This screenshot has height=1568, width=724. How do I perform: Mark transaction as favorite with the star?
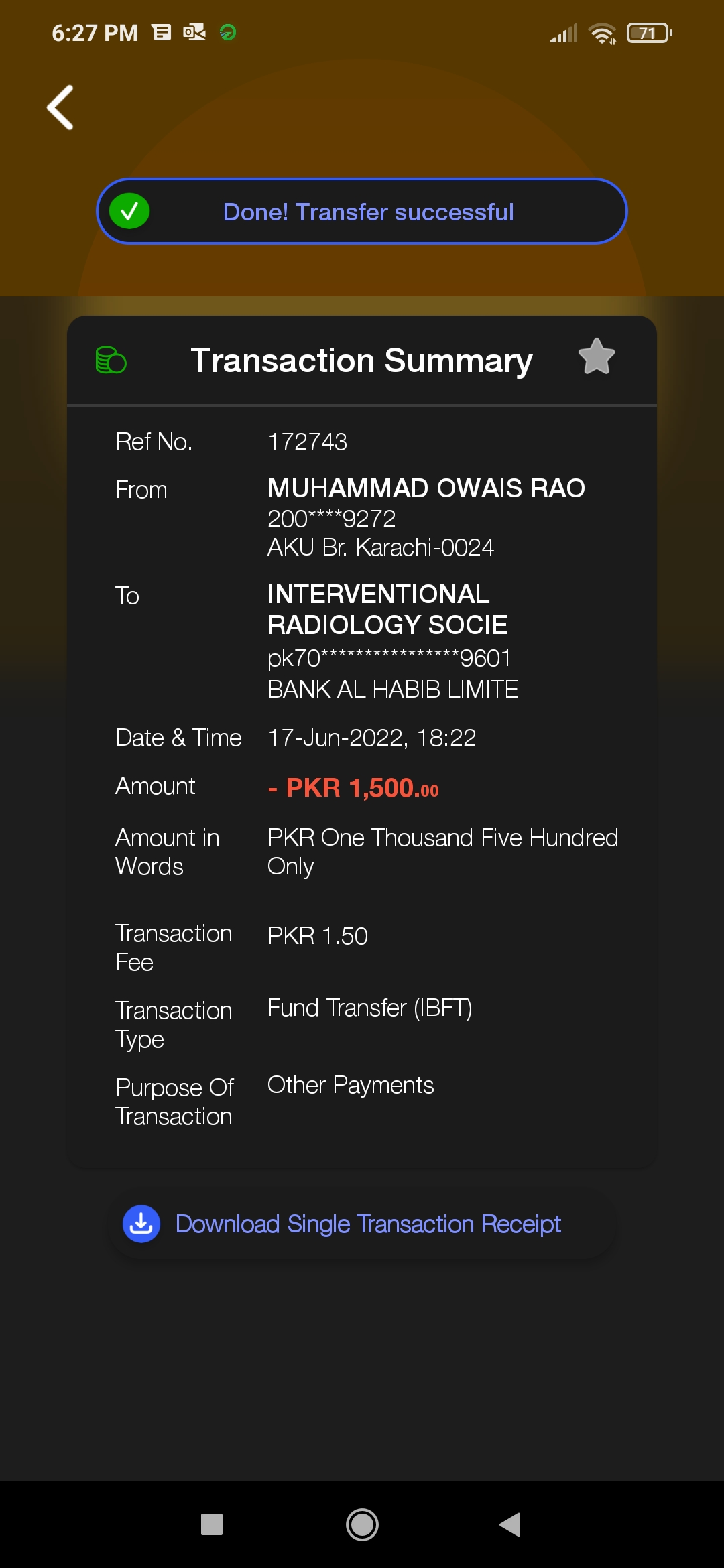coord(596,357)
